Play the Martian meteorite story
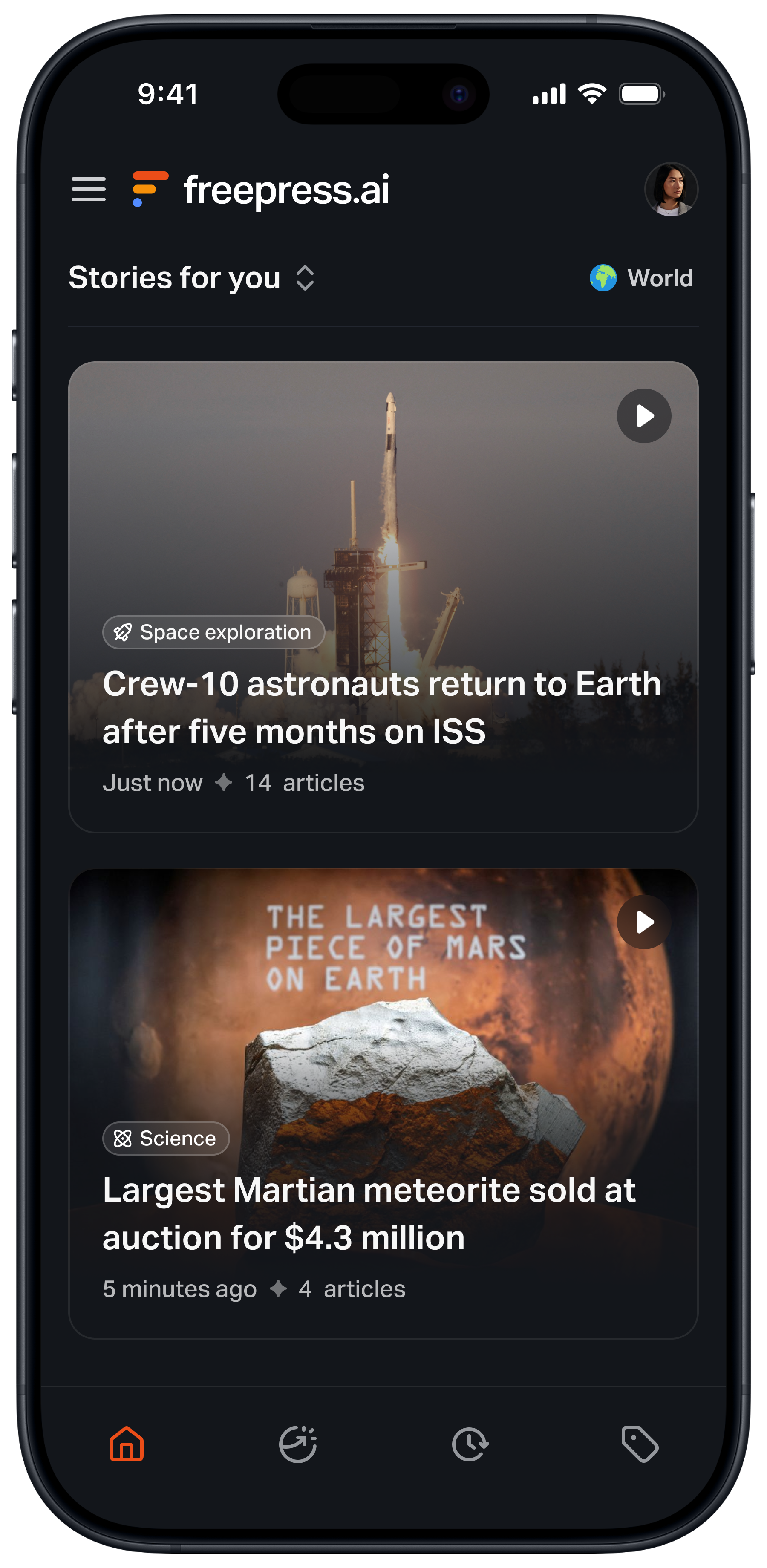 (644, 922)
